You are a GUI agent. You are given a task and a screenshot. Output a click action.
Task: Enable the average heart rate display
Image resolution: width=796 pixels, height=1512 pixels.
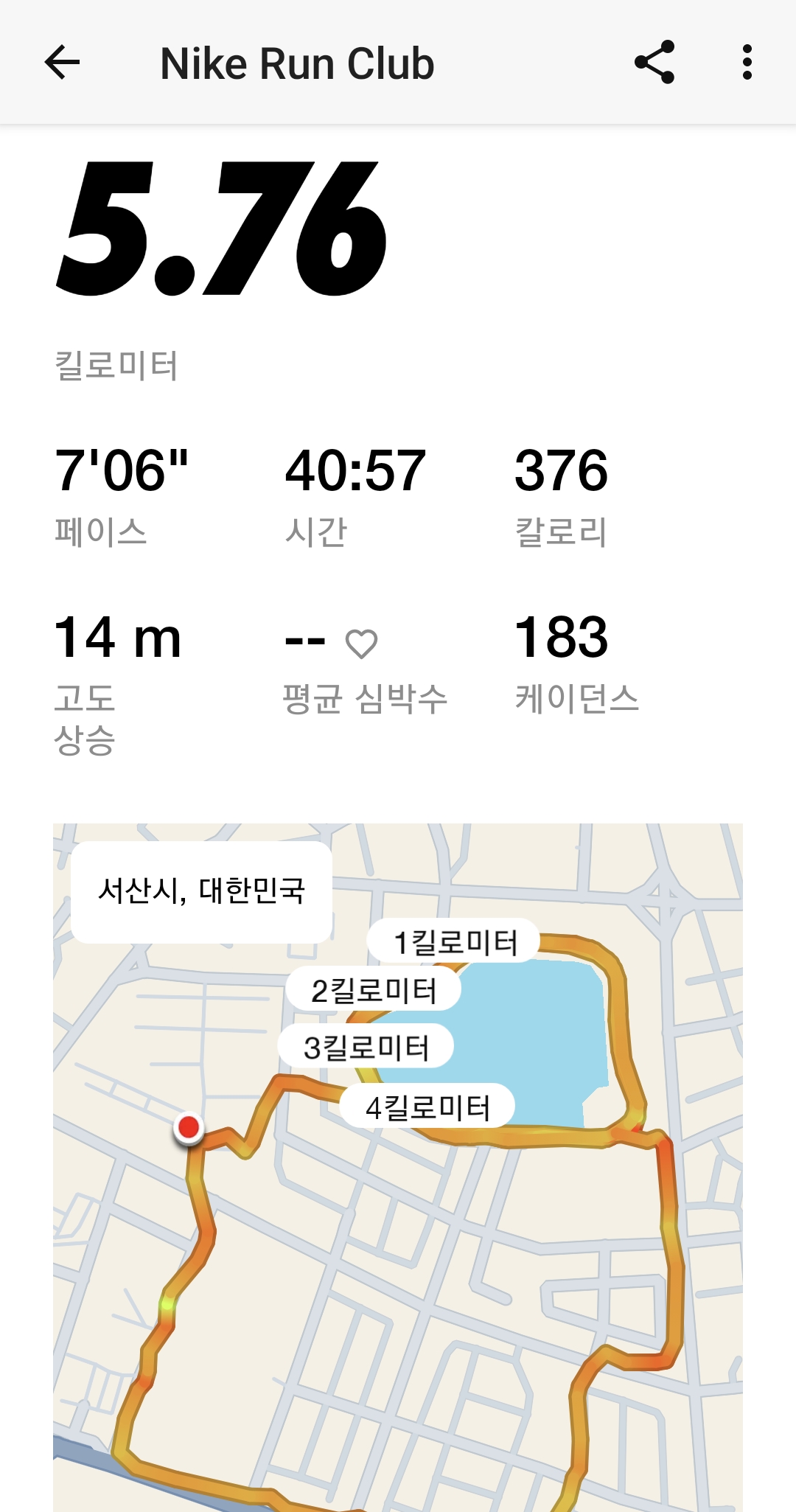363,644
